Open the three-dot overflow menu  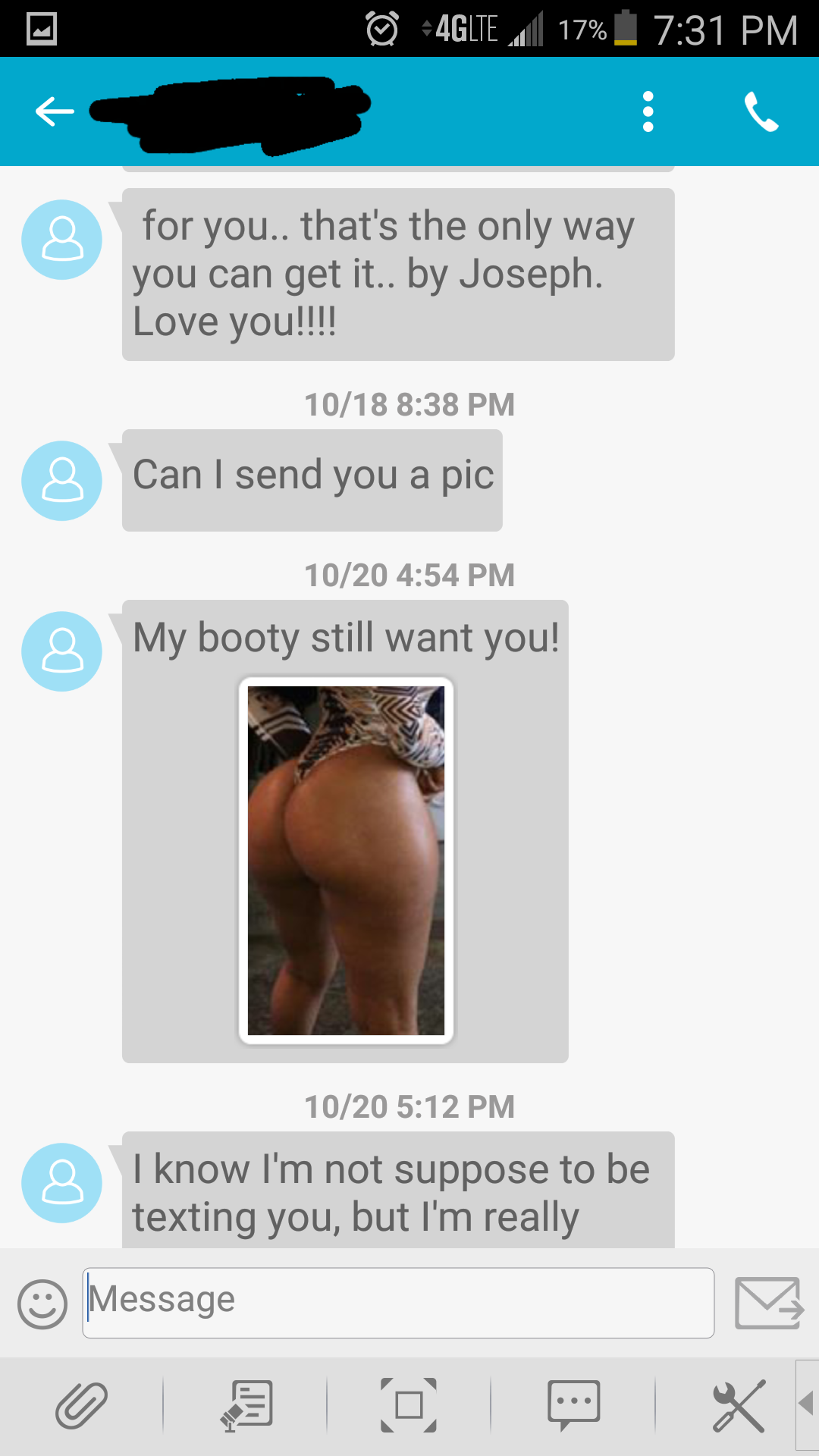click(x=648, y=111)
